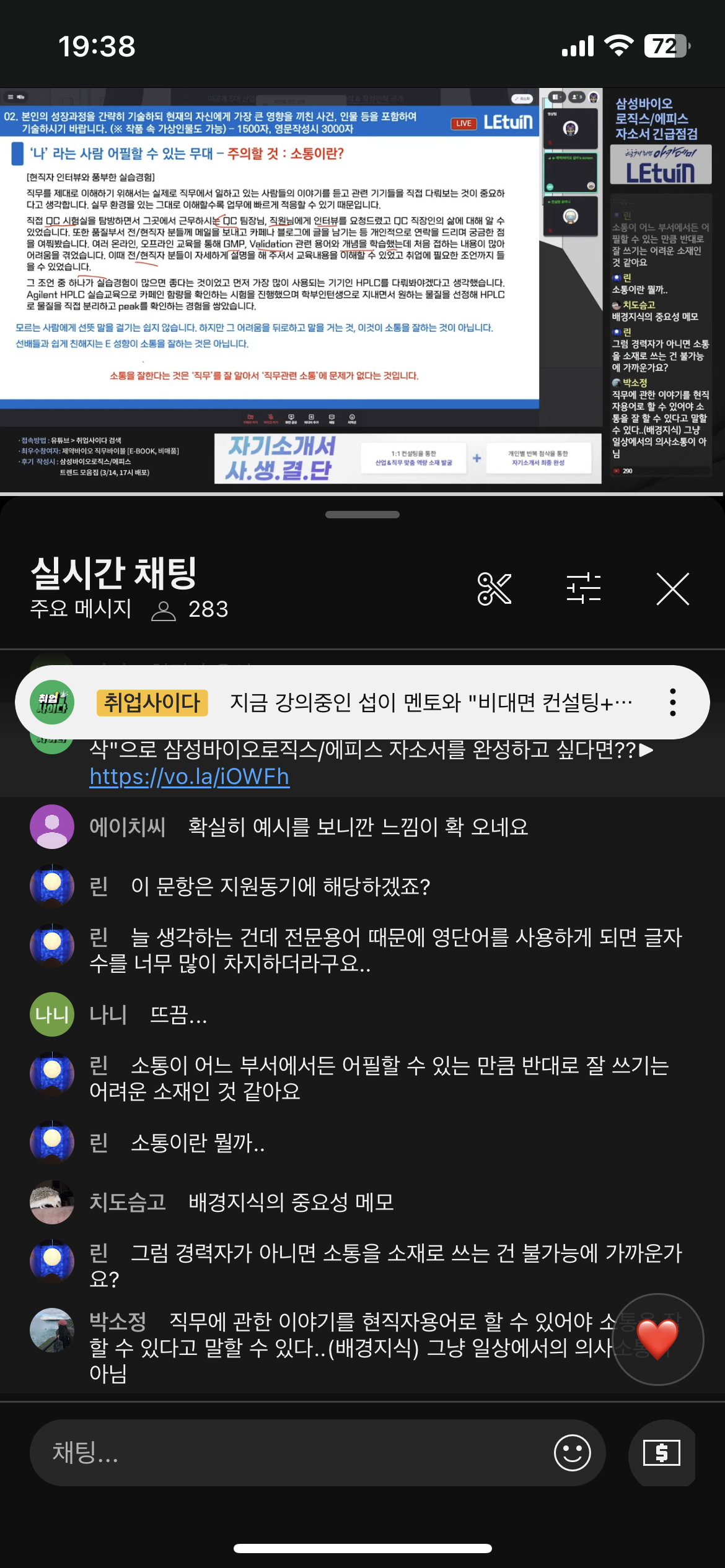
Task: Open 박소정's chat message
Action: [x=362, y=1347]
